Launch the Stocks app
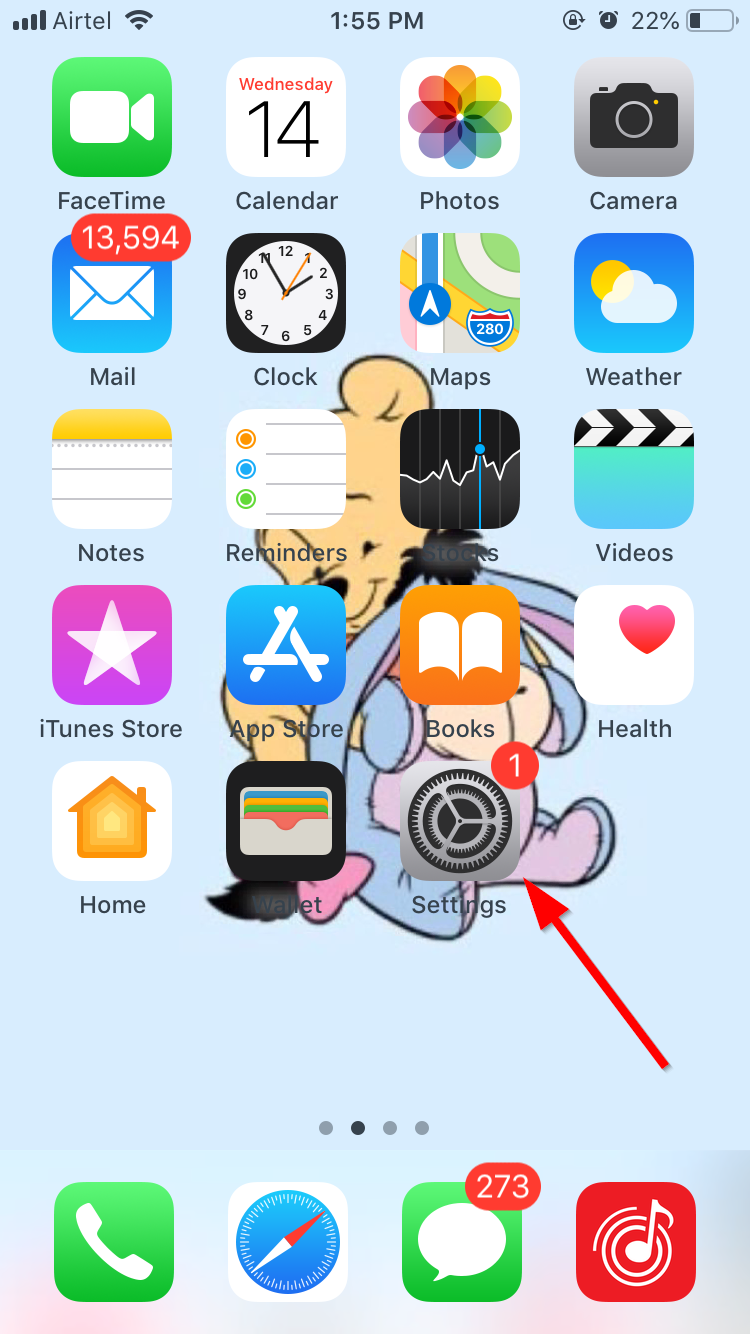750x1334 pixels. (460, 469)
